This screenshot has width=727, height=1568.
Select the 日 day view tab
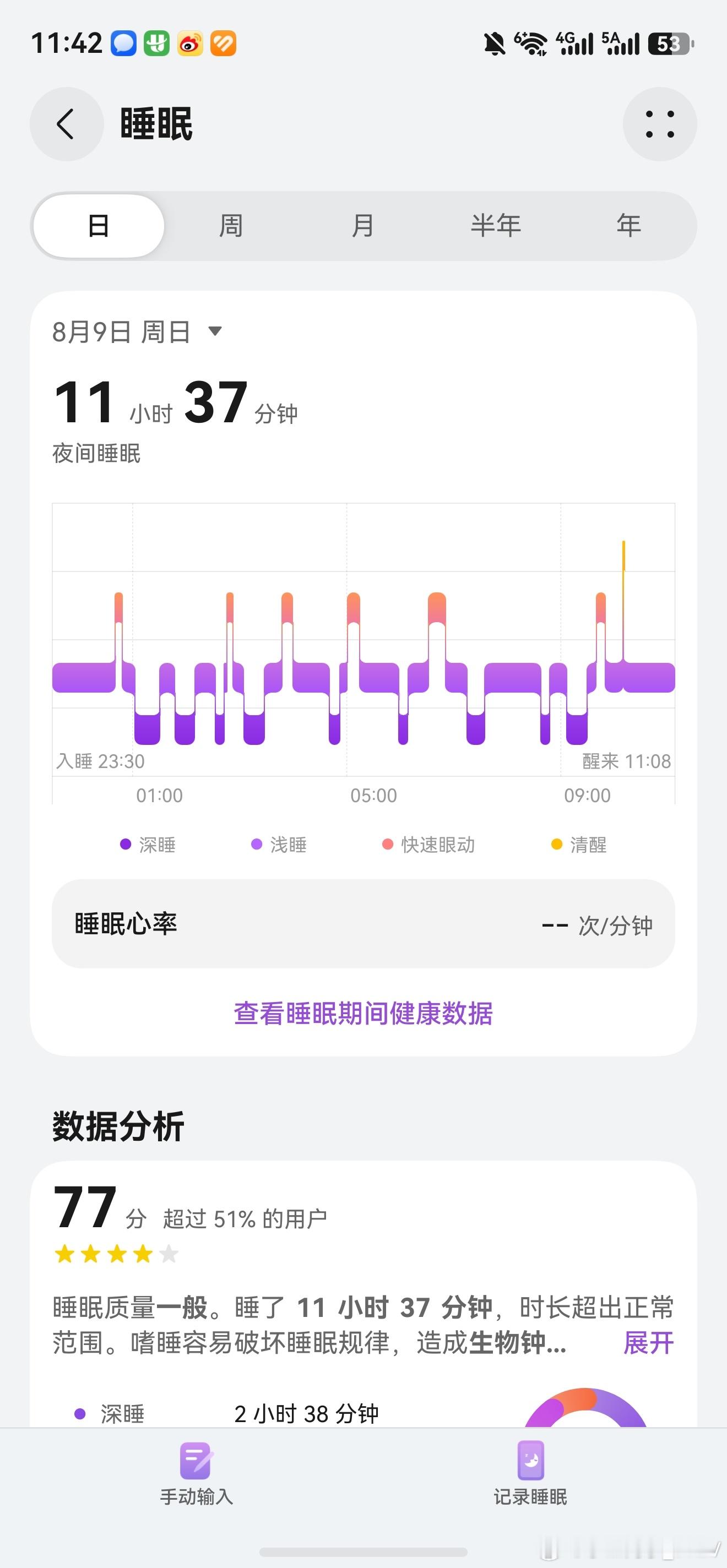point(99,226)
